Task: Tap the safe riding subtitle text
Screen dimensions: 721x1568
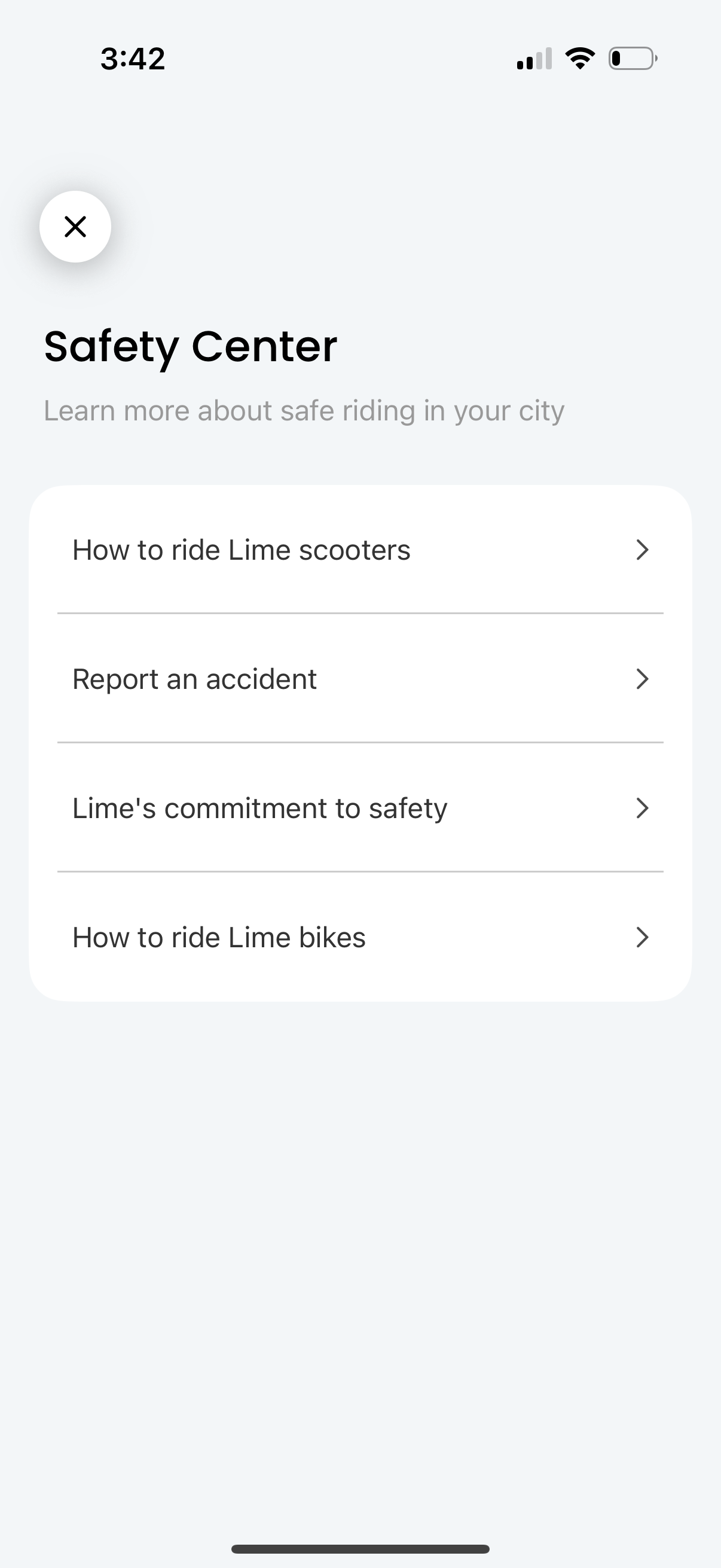Action: coord(304,410)
